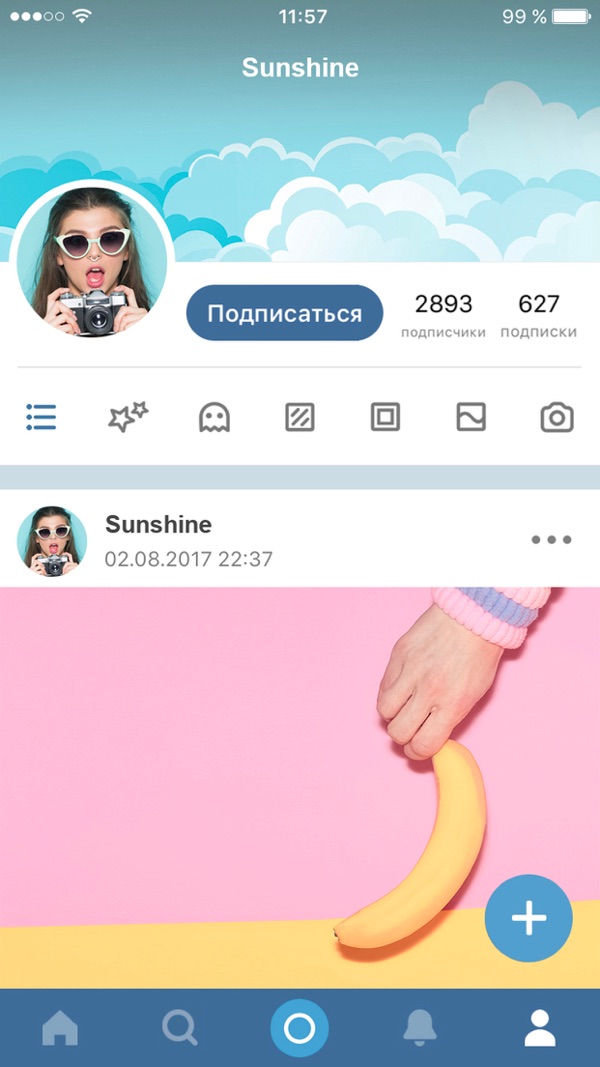The height and width of the screenshot is (1067, 600).
Task: Open the notifications bell tab
Action: pyautogui.click(x=420, y=1028)
